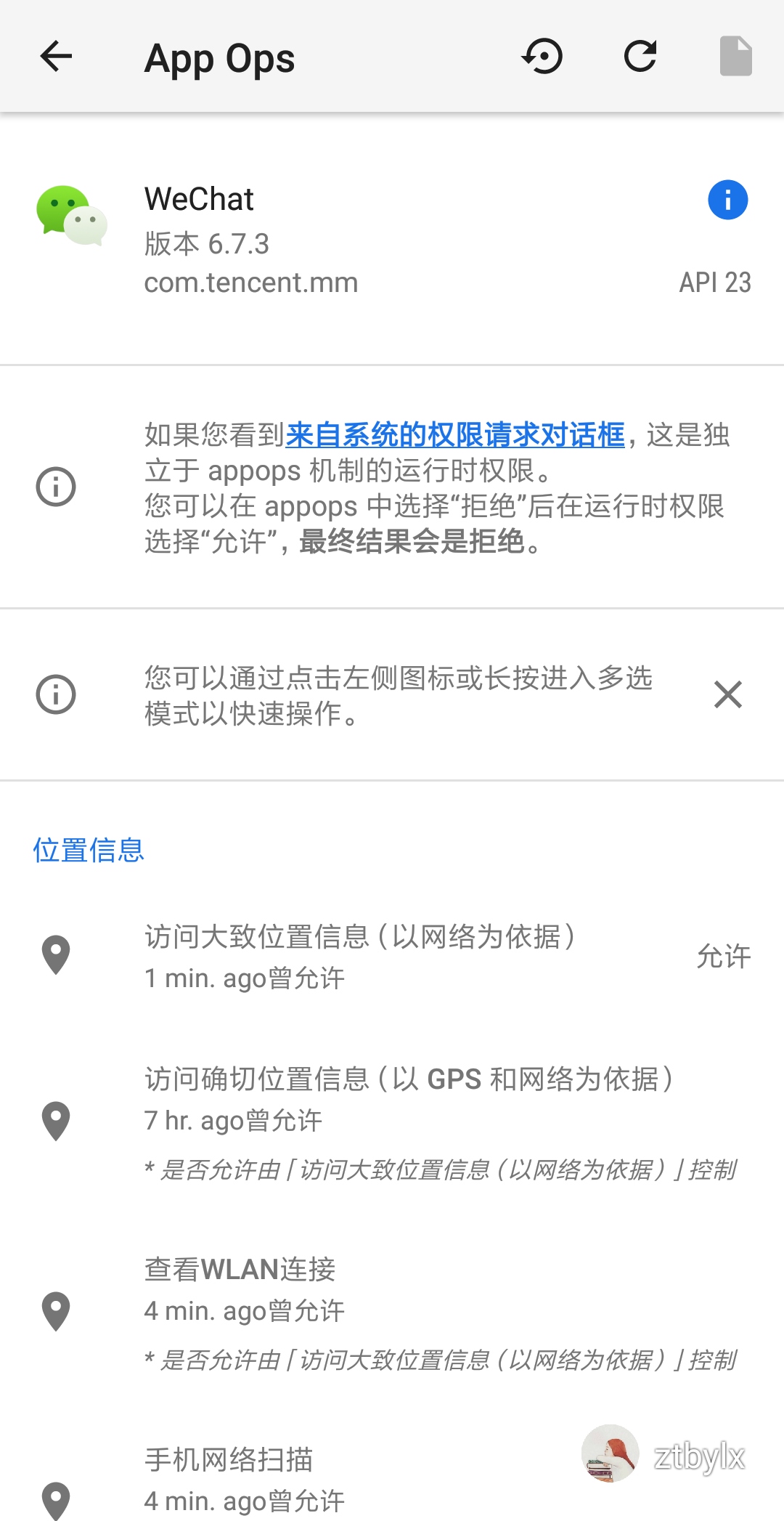Dismiss the multi-select mode tip

tap(727, 694)
